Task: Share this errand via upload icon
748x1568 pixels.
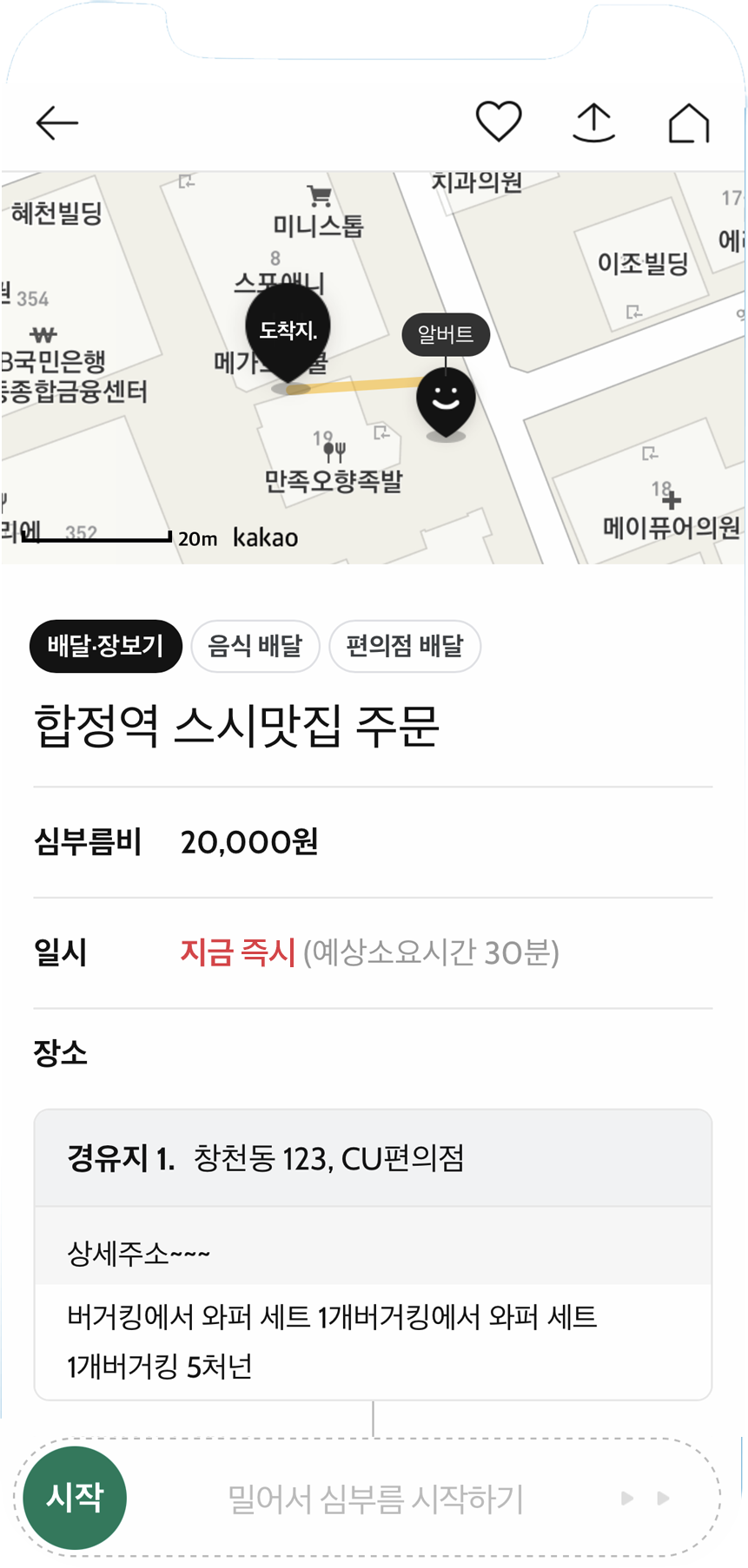Action: [594, 122]
